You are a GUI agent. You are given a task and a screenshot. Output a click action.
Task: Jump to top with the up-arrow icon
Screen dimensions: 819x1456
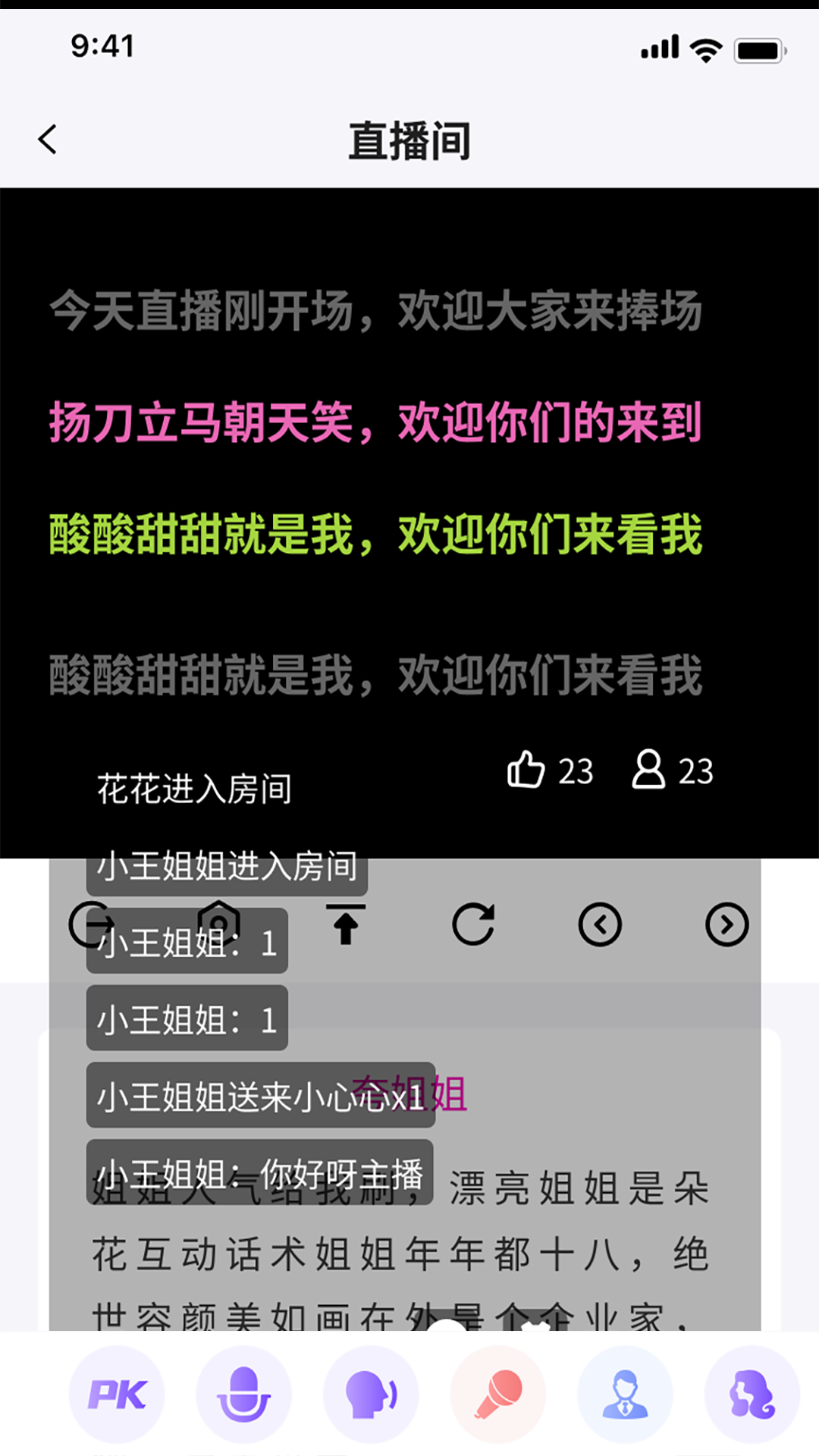tap(346, 924)
